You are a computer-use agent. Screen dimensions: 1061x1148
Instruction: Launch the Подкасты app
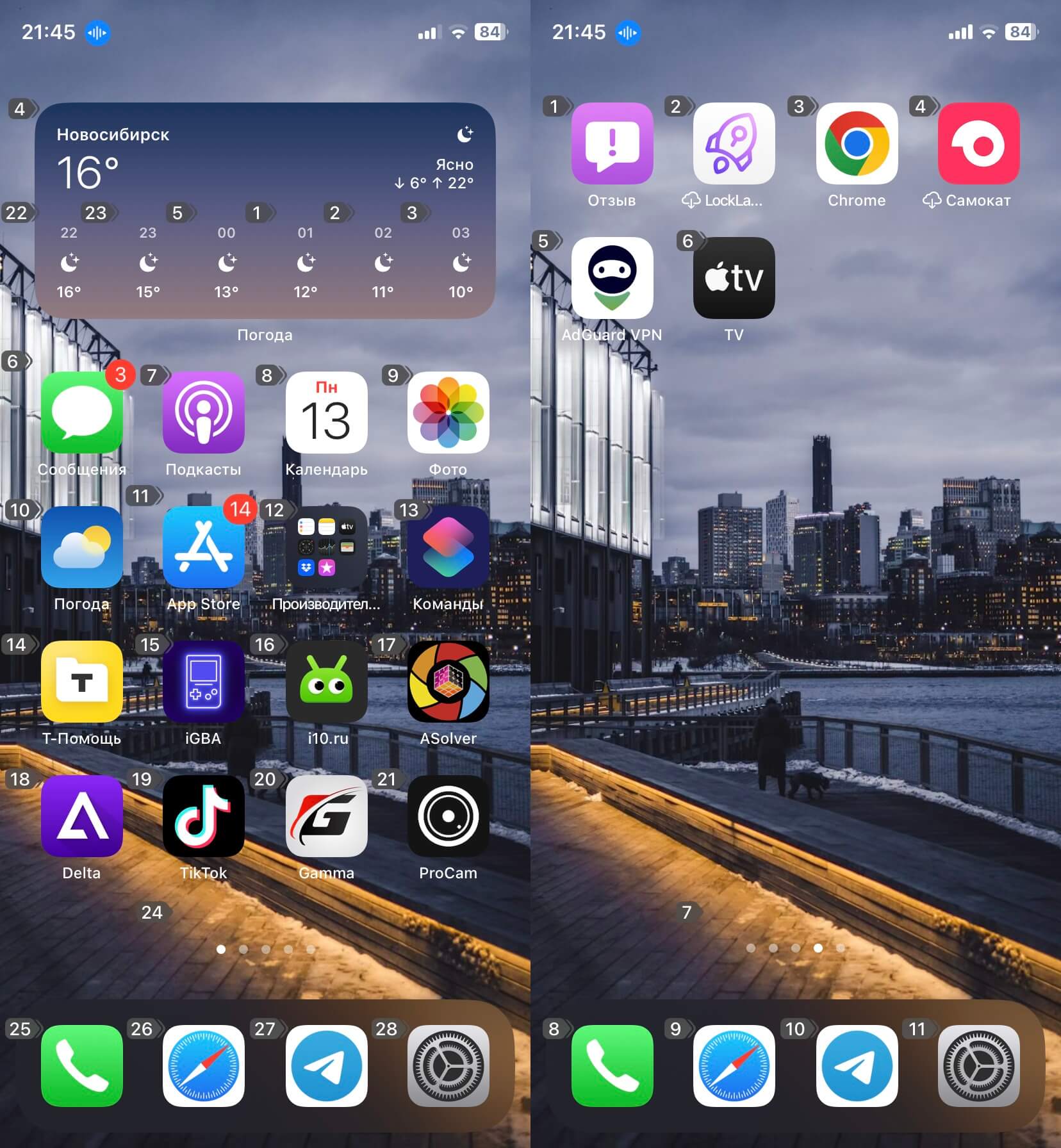point(203,413)
